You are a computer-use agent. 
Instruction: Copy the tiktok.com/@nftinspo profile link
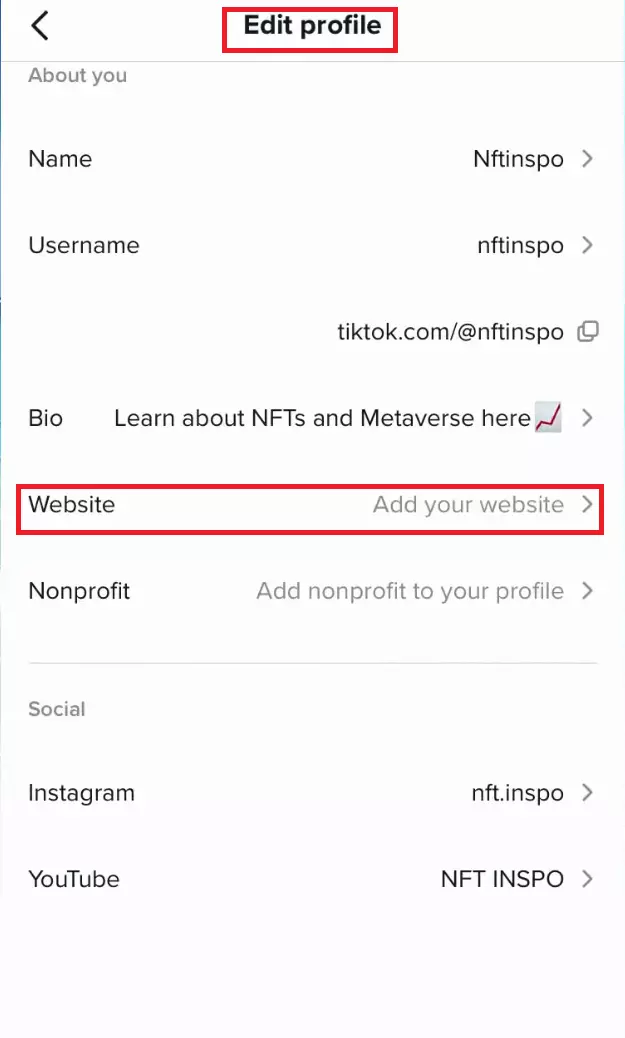[x=588, y=332]
